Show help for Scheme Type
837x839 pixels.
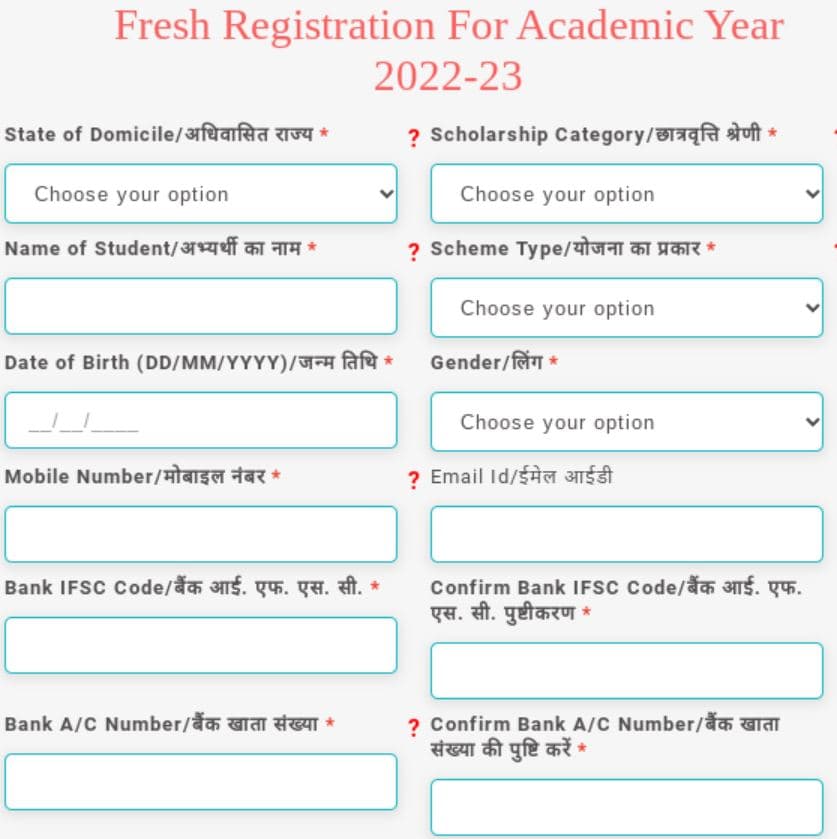[x=414, y=253]
